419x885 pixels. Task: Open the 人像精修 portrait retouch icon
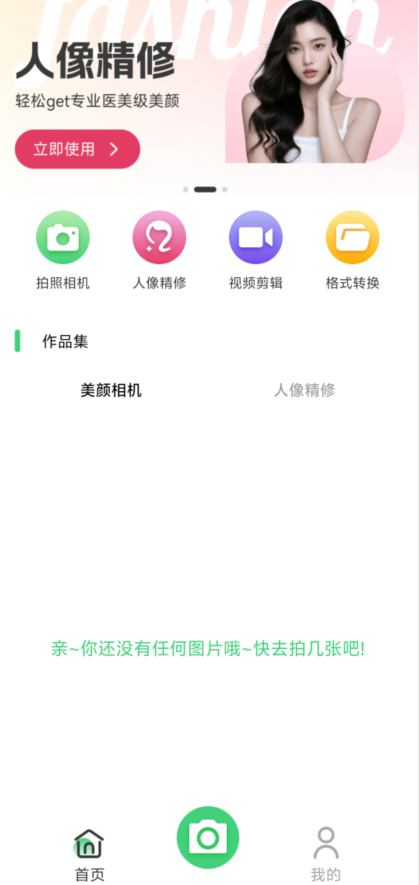159,250
